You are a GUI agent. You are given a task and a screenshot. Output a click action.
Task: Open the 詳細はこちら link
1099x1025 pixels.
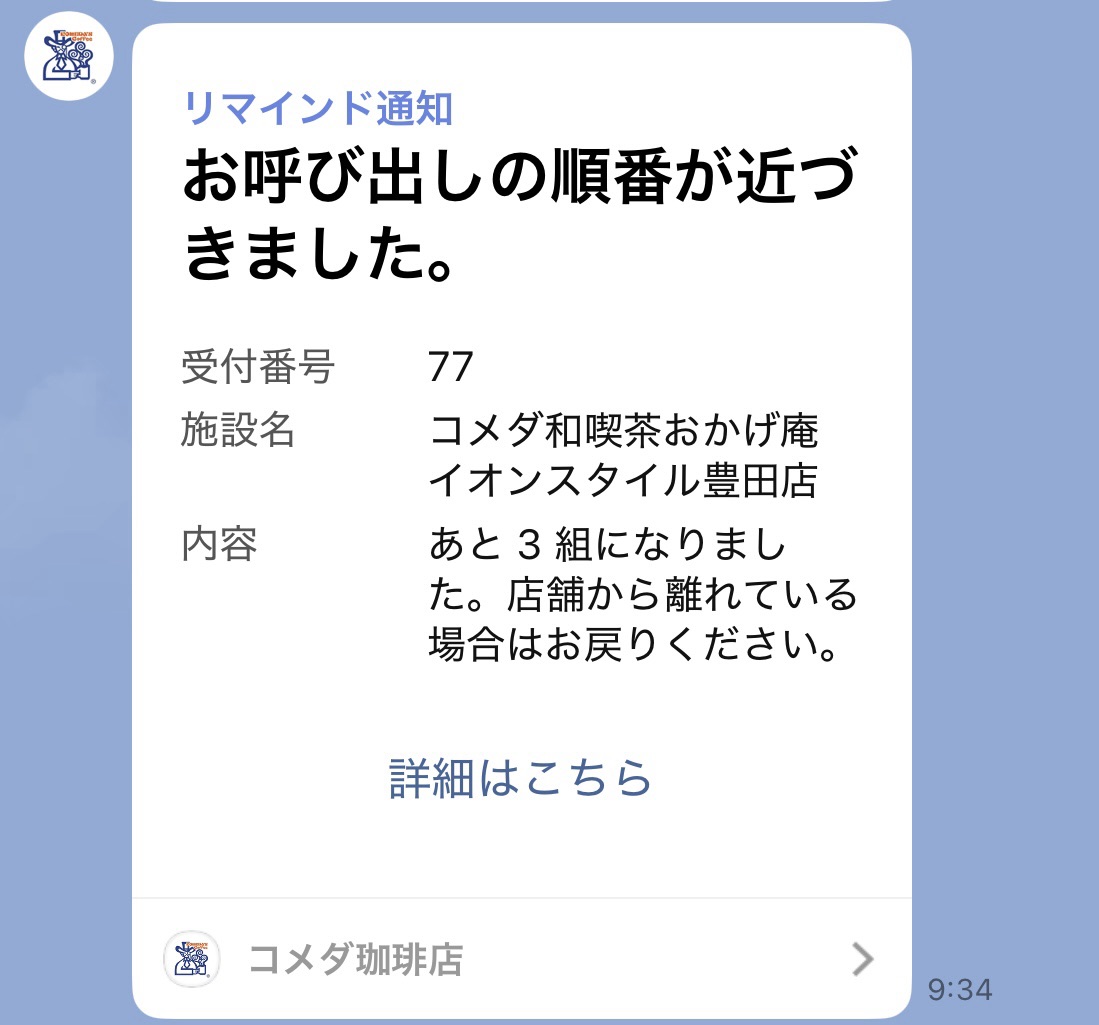520,779
